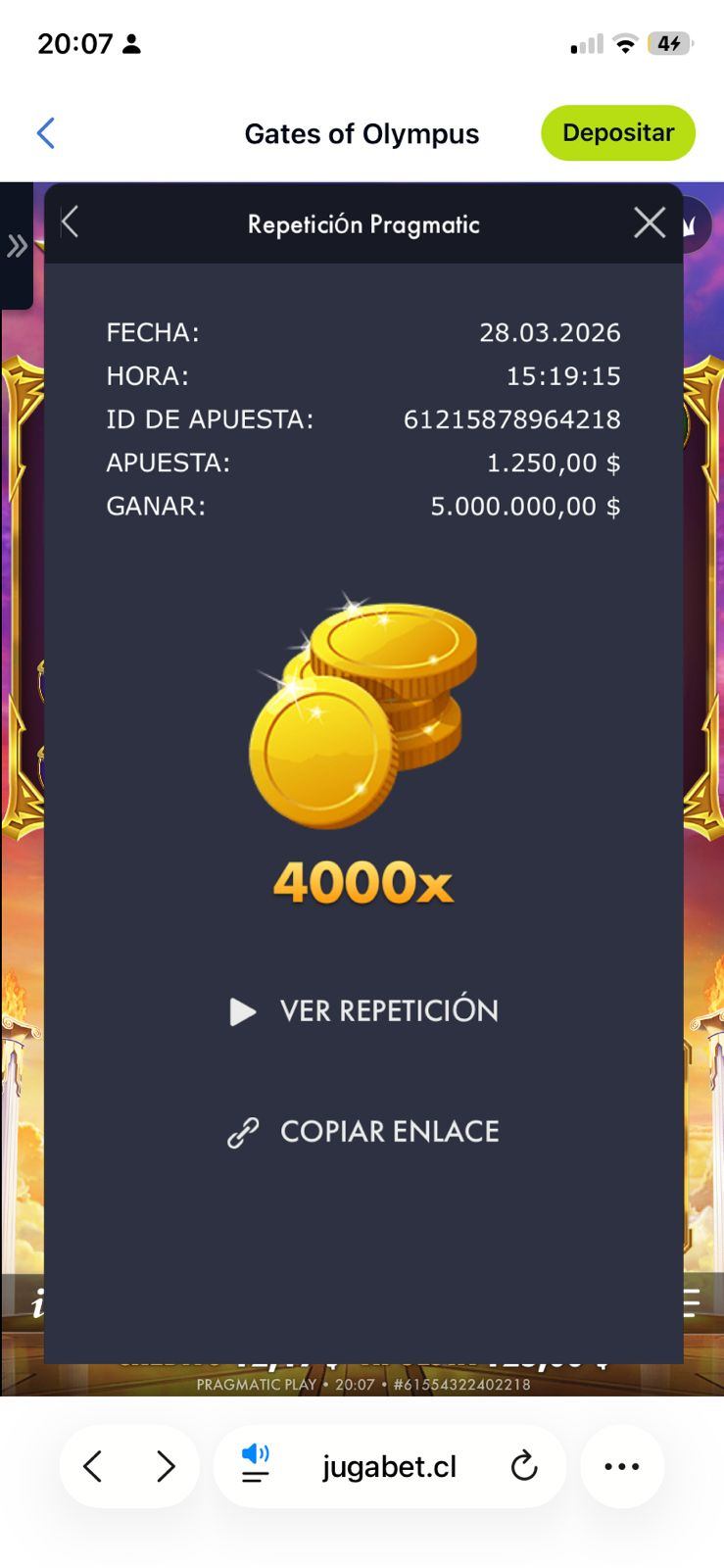Play the replay with Ver Repetición
The height and width of the screenshot is (1568, 724).
point(363,1010)
